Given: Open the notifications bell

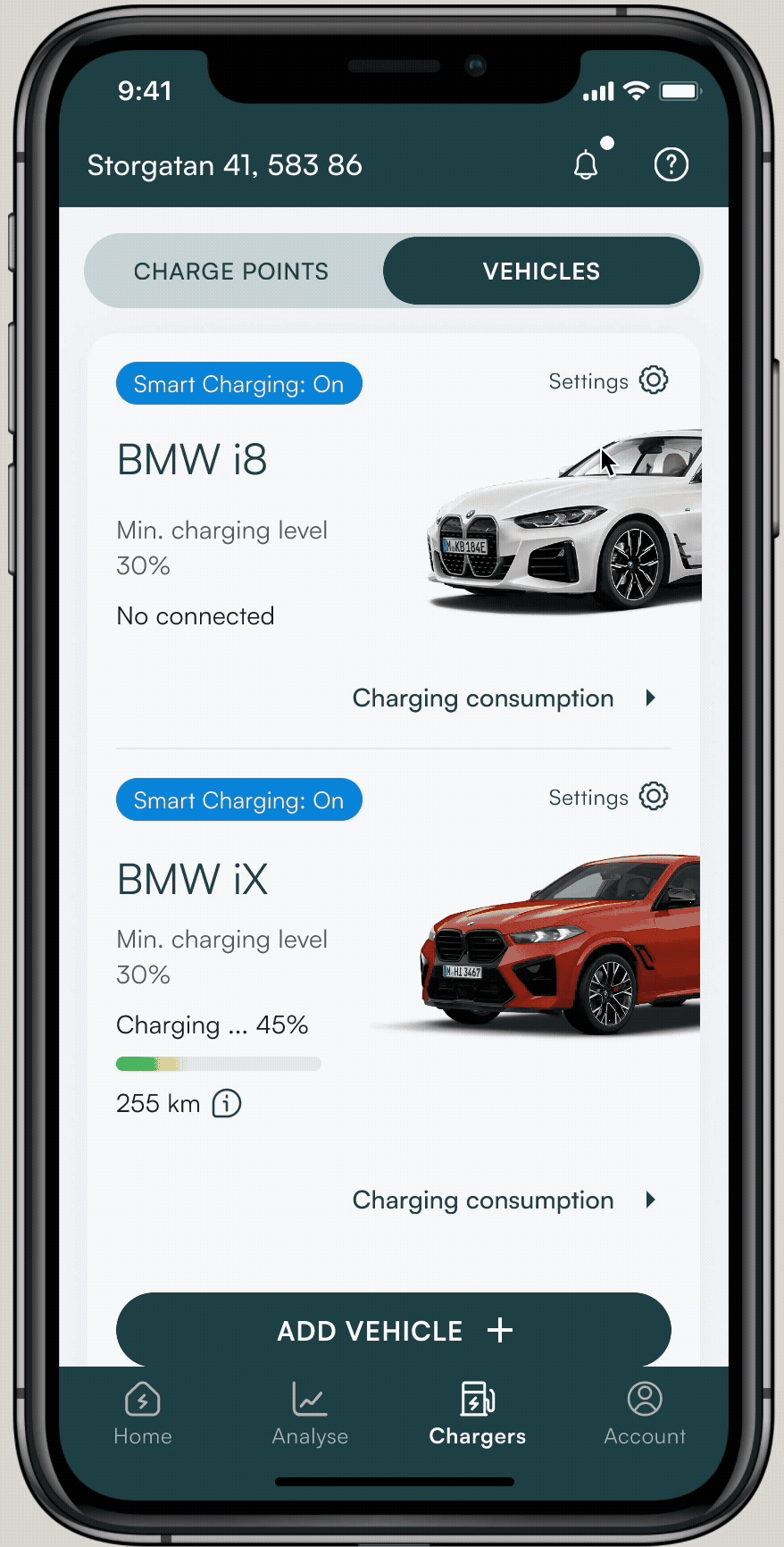Looking at the screenshot, I should (x=586, y=165).
